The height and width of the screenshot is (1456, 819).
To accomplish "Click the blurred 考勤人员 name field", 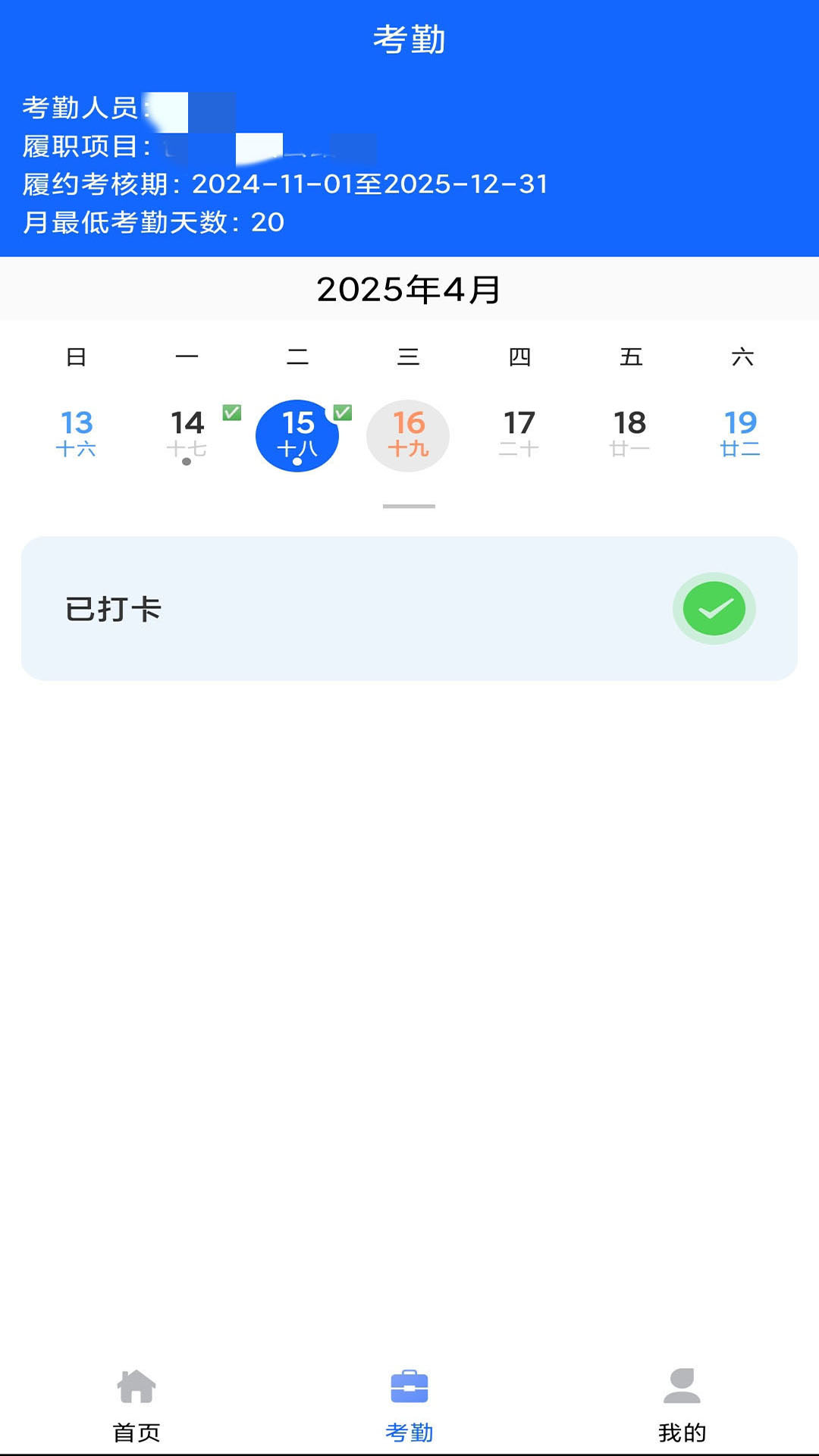I will coord(190,106).
